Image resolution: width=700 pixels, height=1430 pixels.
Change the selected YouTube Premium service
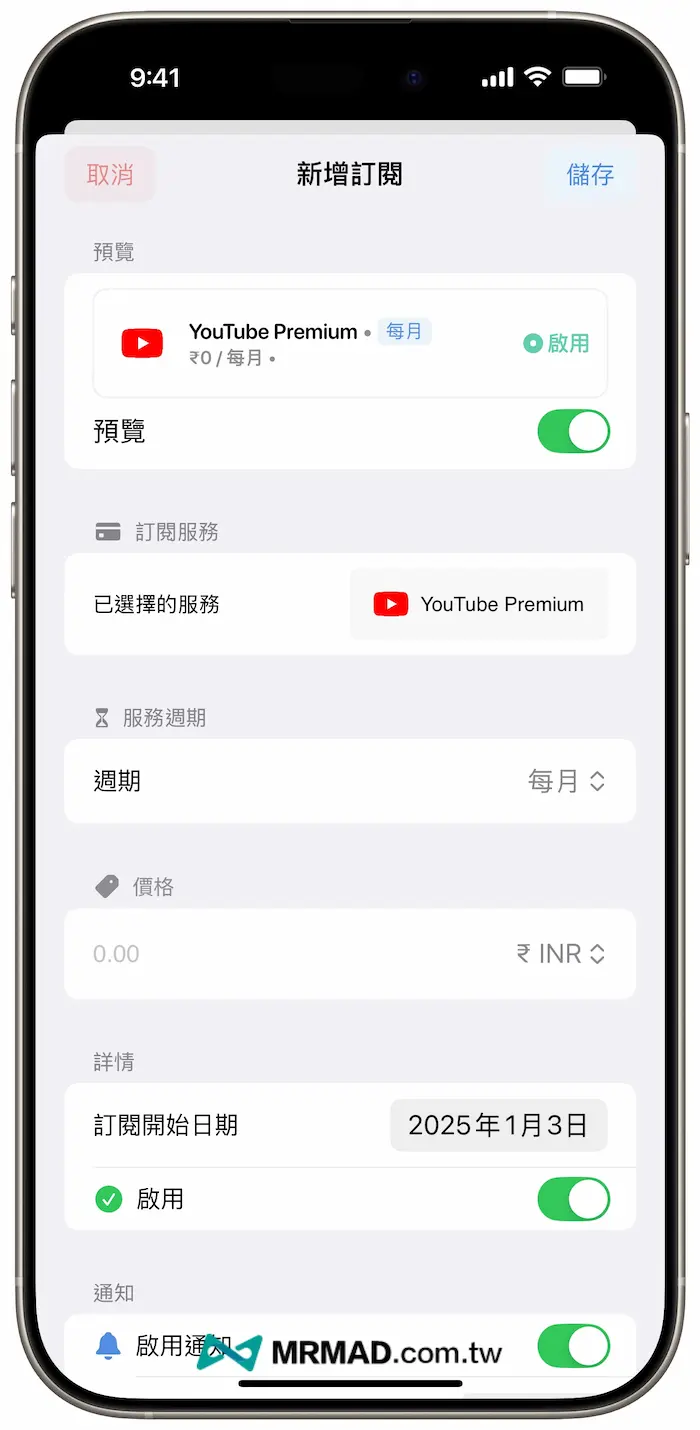tap(479, 604)
